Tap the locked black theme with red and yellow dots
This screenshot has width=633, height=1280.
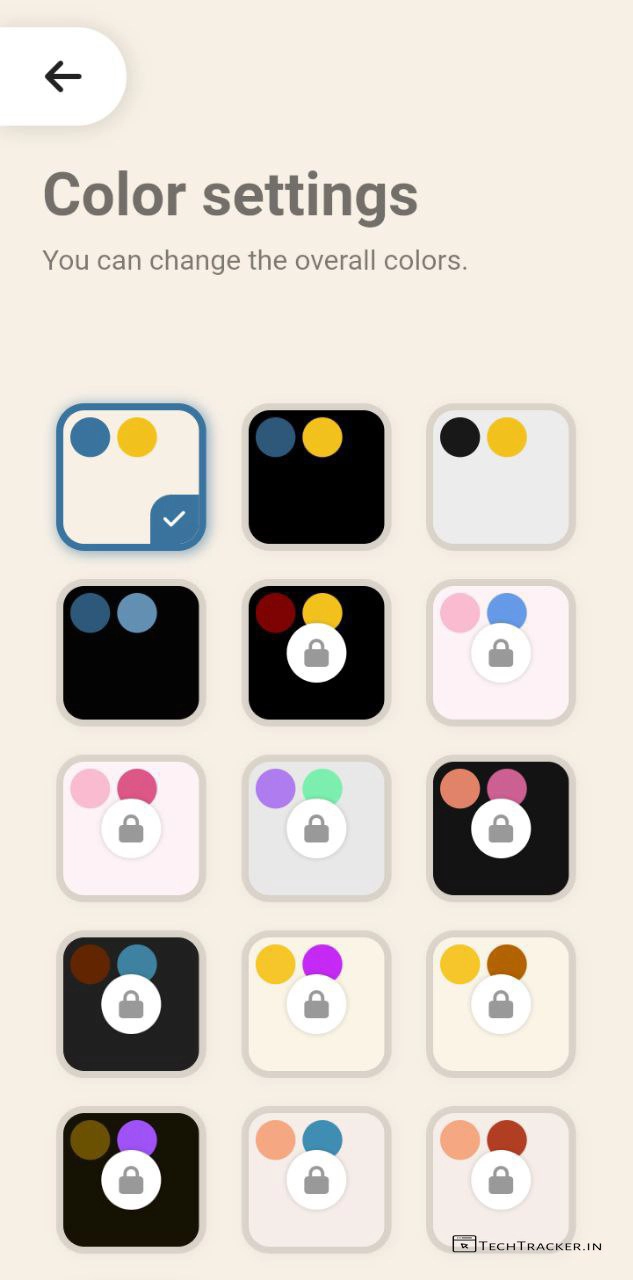point(316,653)
